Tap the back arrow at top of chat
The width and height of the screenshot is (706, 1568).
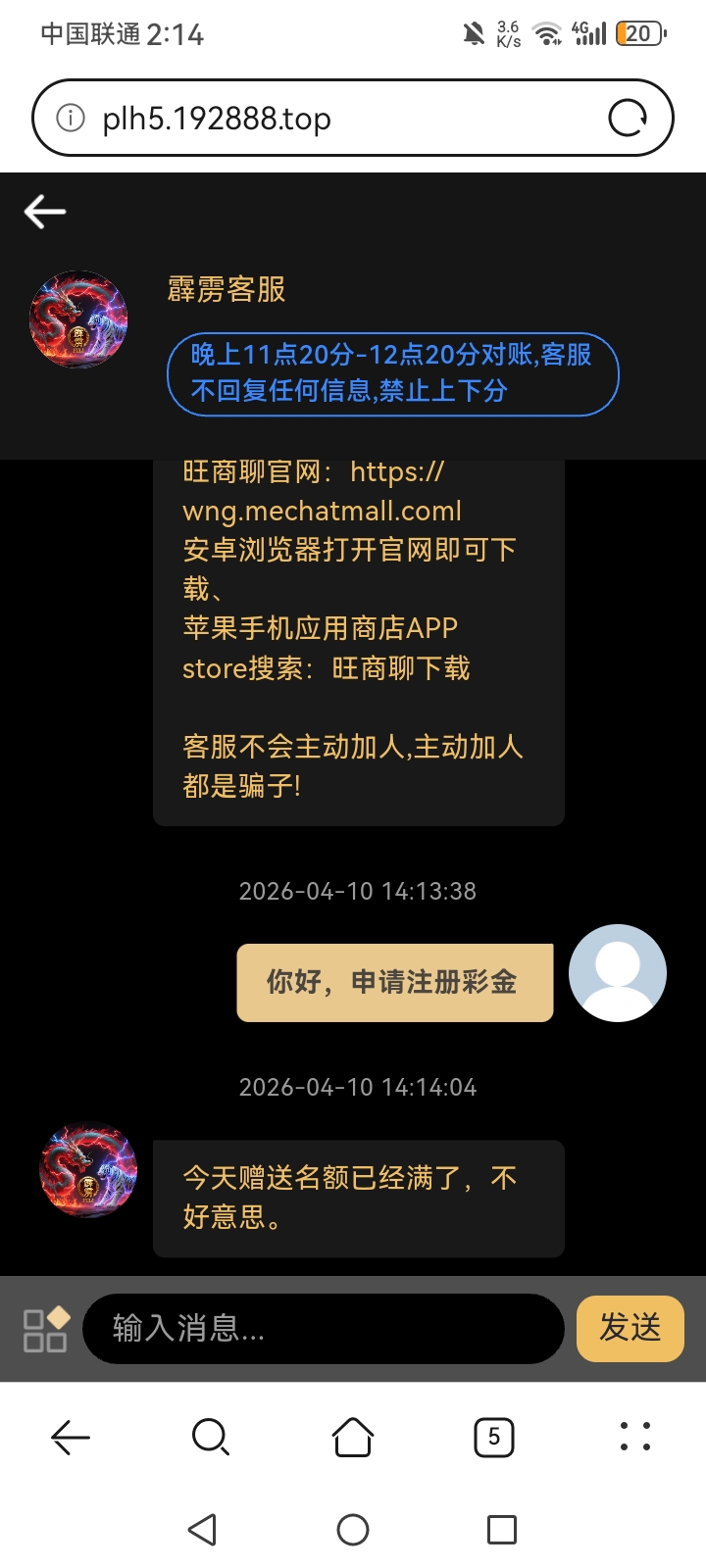pos(43,210)
